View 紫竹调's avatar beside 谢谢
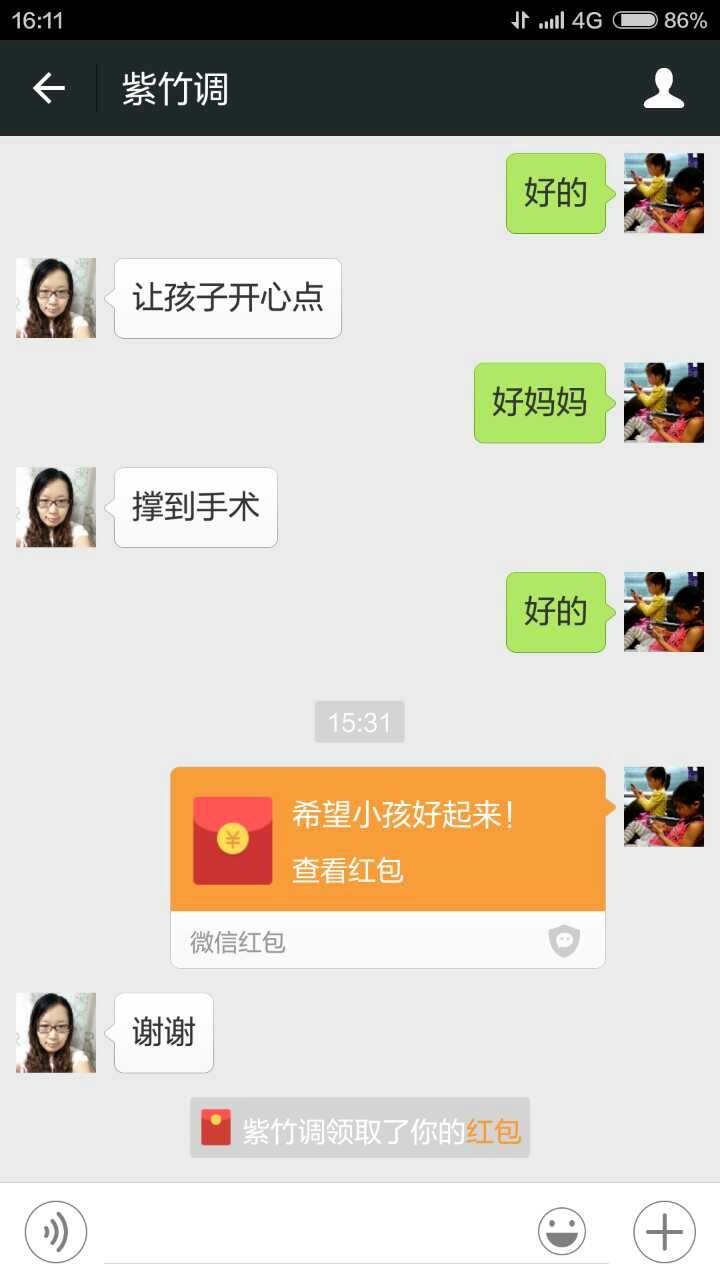 [x=56, y=1032]
